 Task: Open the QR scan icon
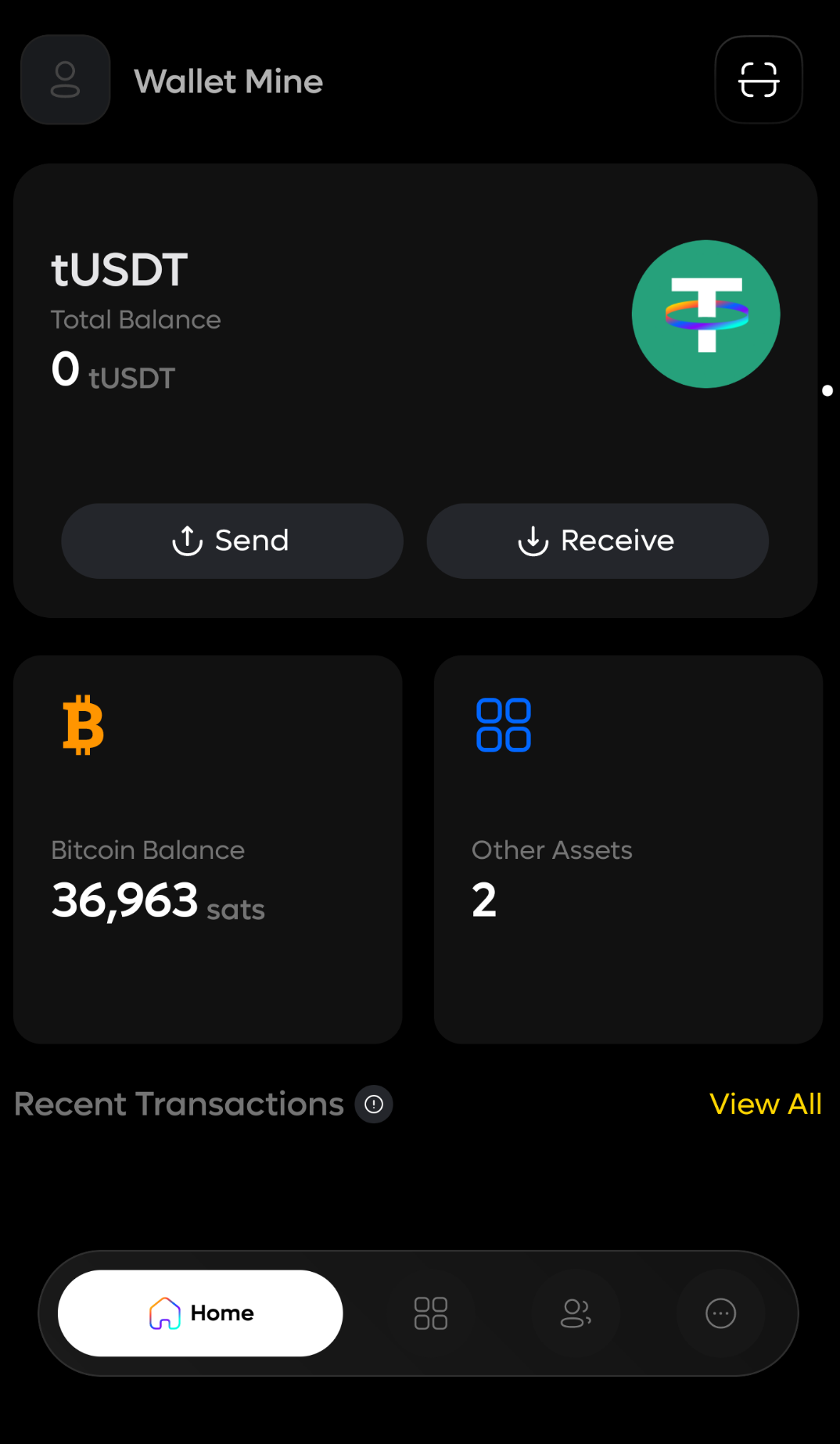point(758,80)
